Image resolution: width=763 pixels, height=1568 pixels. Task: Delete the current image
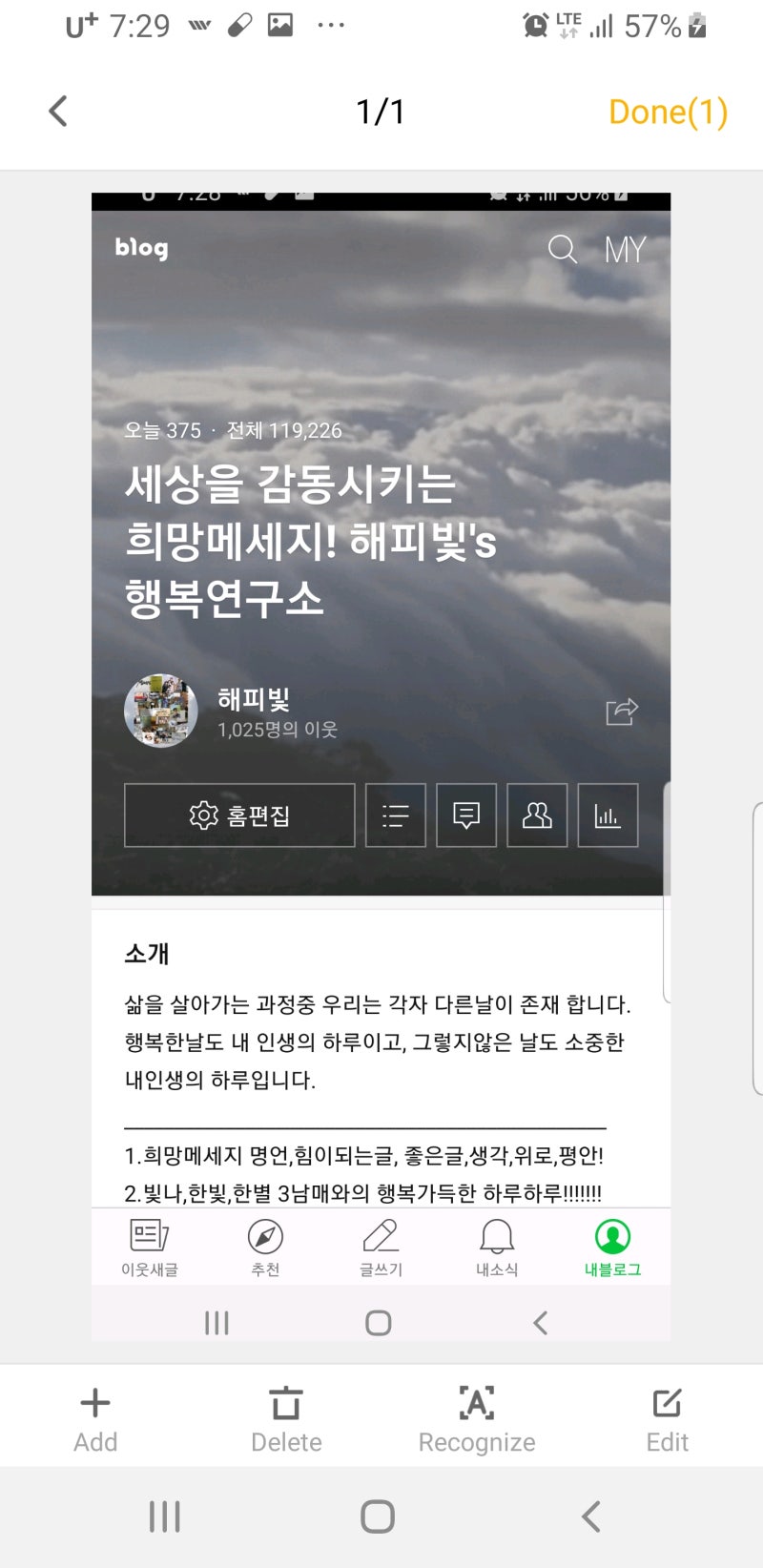click(x=286, y=1419)
